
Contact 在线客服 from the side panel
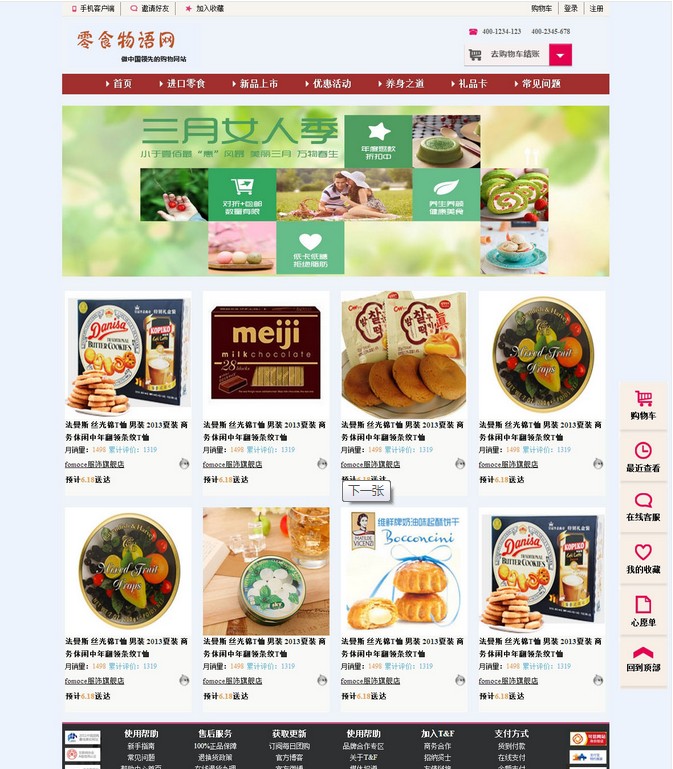(x=643, y=507)
